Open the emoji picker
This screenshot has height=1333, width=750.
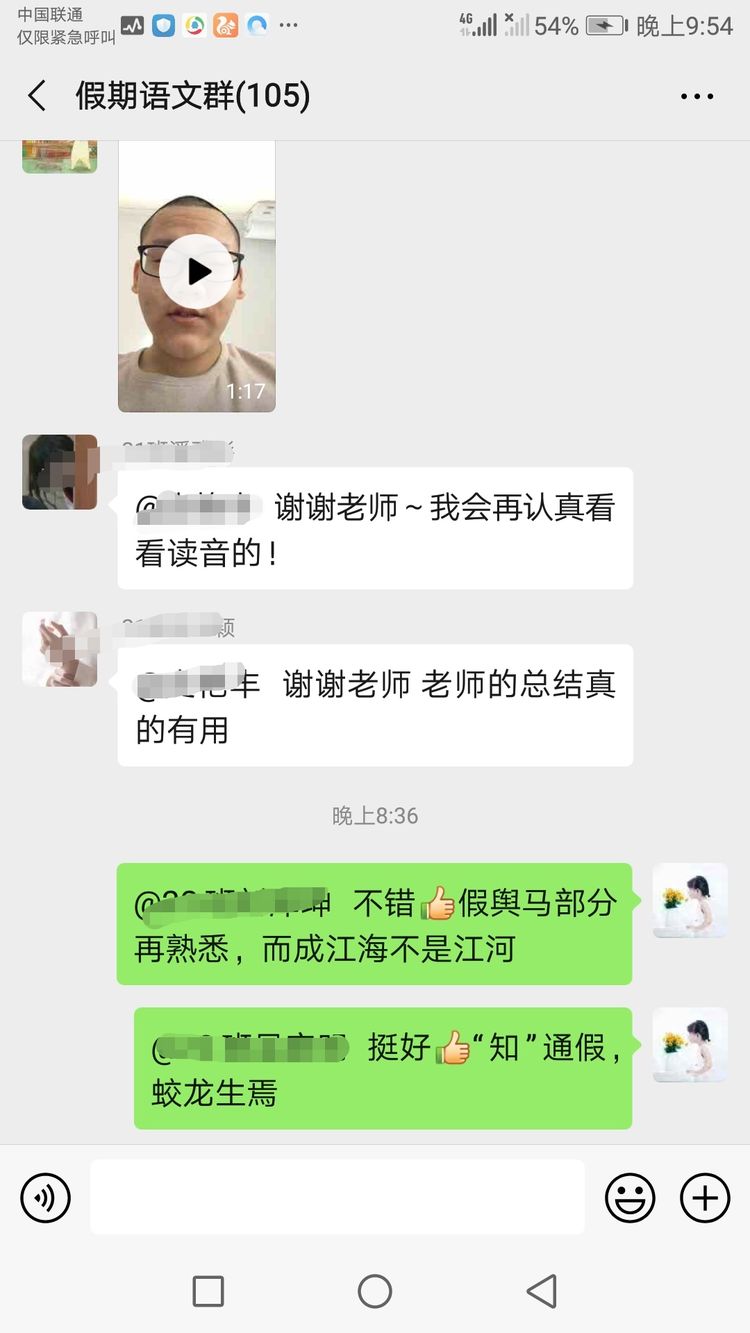pos(630,1197)
